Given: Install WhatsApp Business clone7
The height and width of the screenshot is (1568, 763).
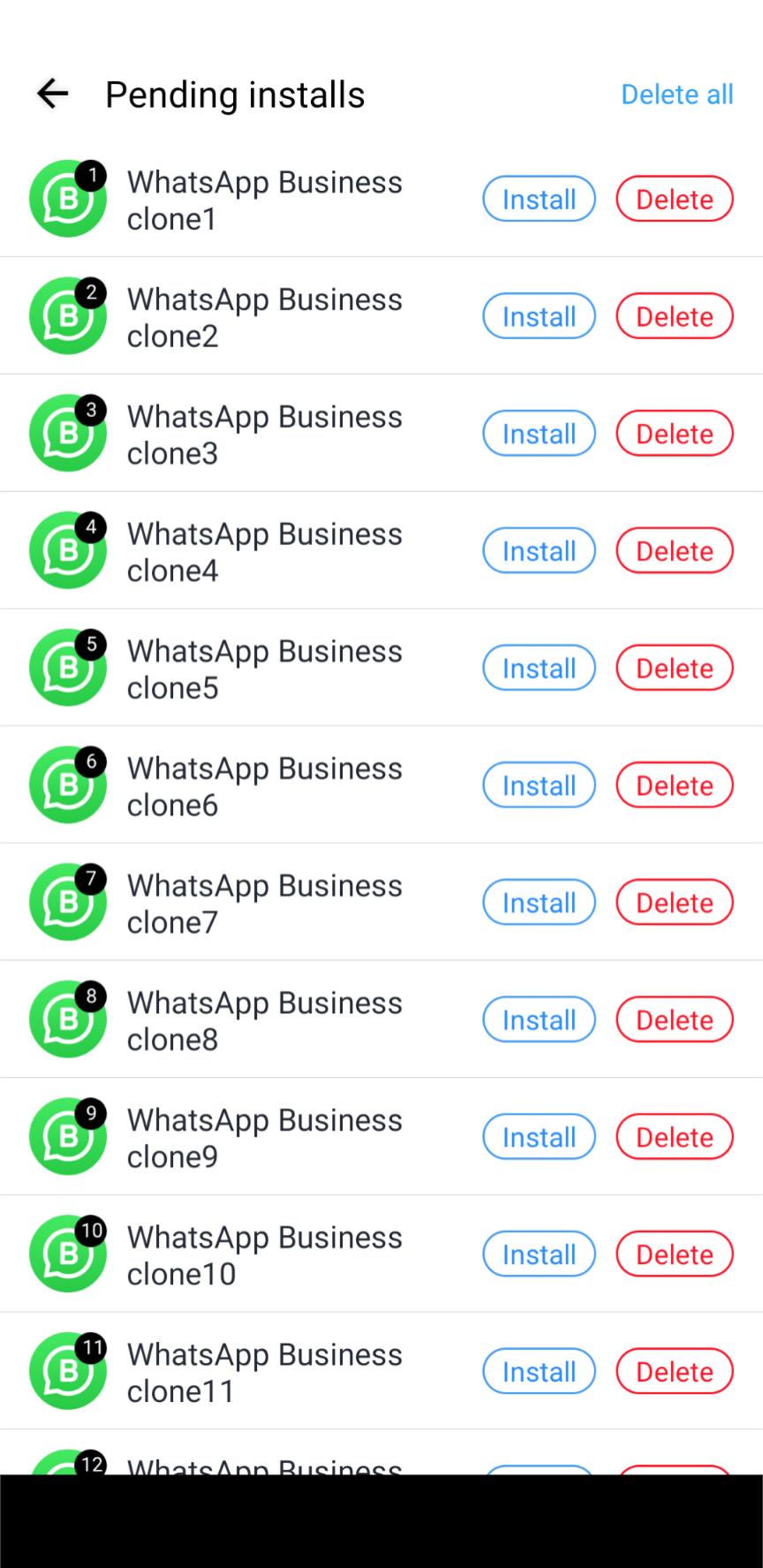Looking at the screenshot, I should (539, 903).
